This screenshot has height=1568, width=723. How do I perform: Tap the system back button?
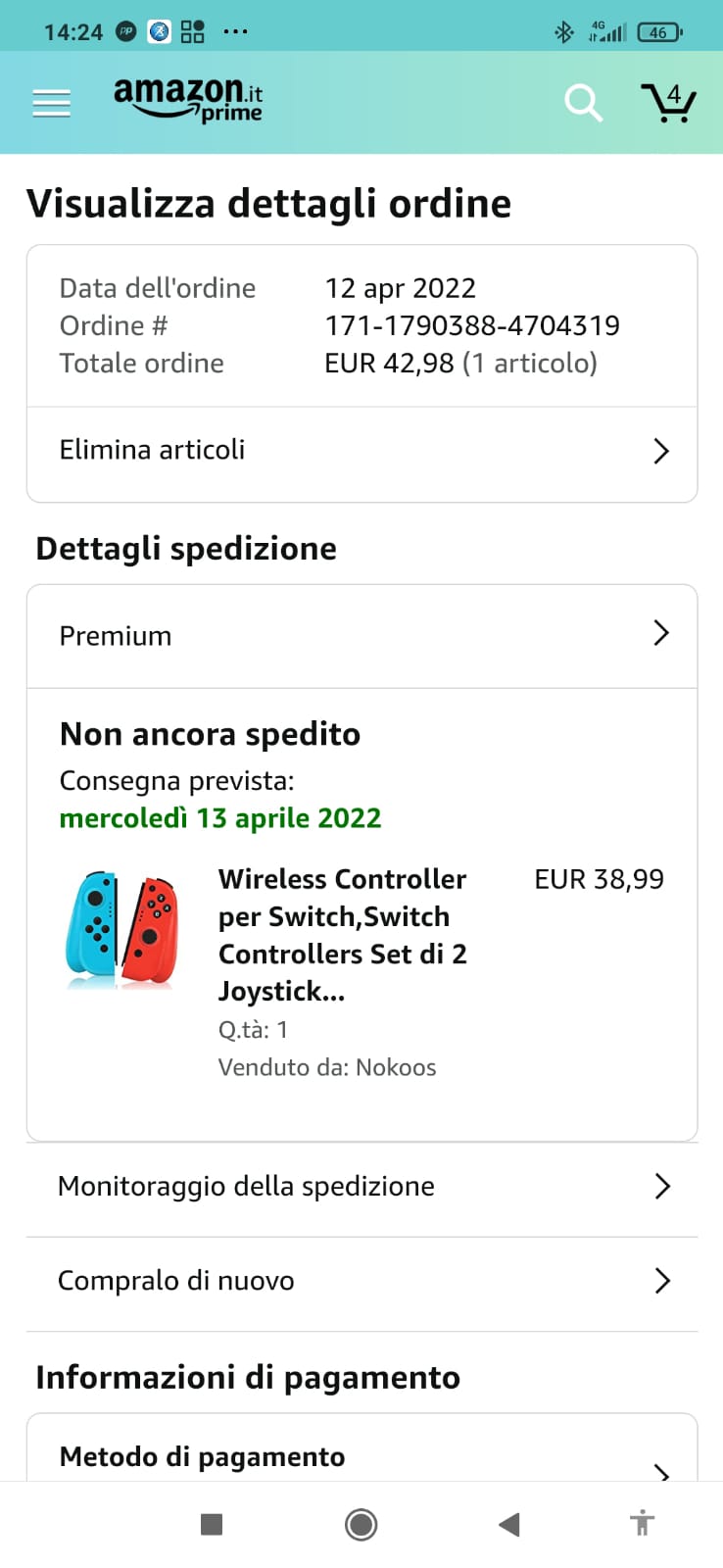(508, 1524)
